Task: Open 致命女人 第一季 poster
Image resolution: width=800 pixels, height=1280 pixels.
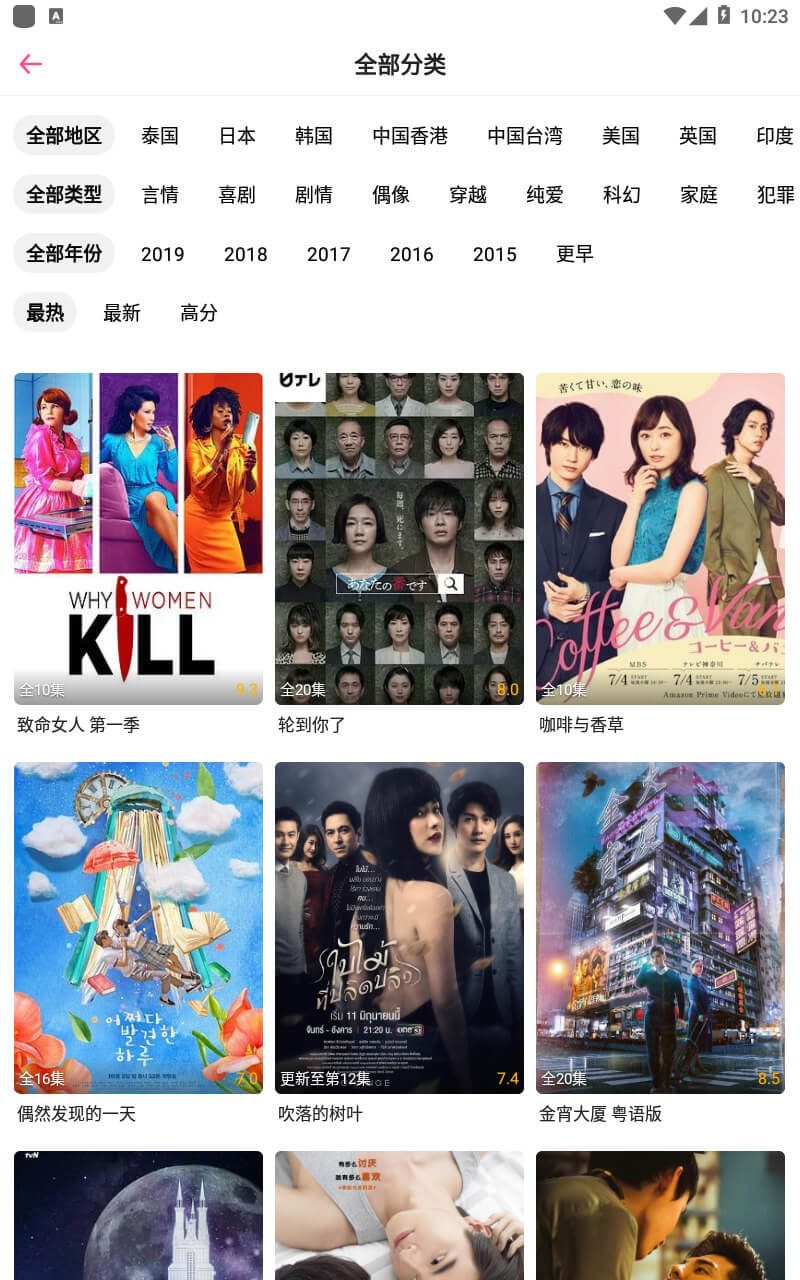Action: [x=138, y=539]
